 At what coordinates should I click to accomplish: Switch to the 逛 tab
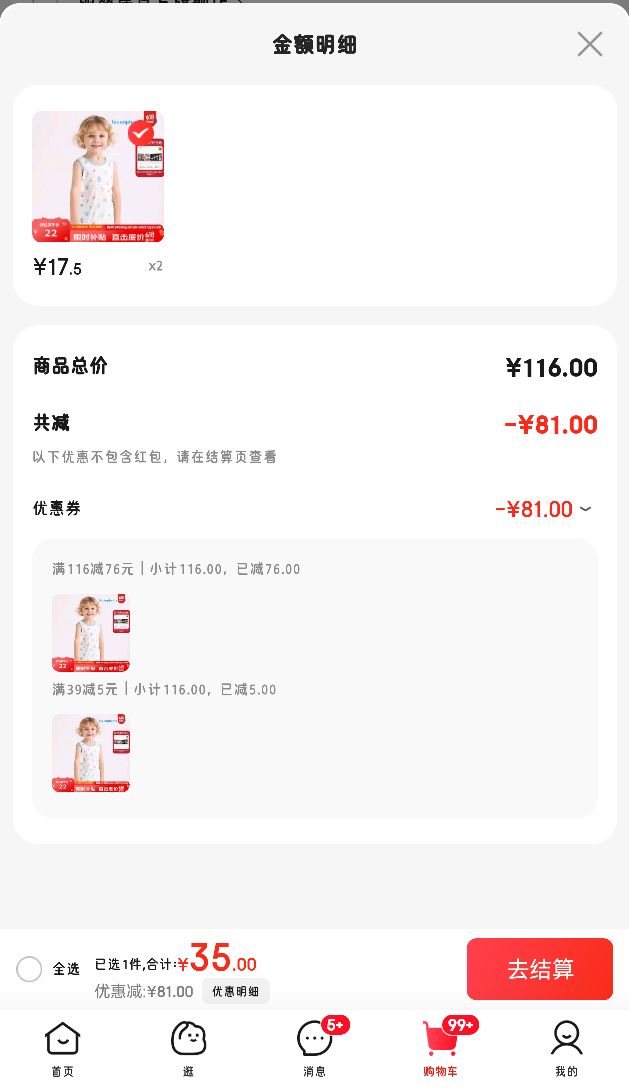189,1049
